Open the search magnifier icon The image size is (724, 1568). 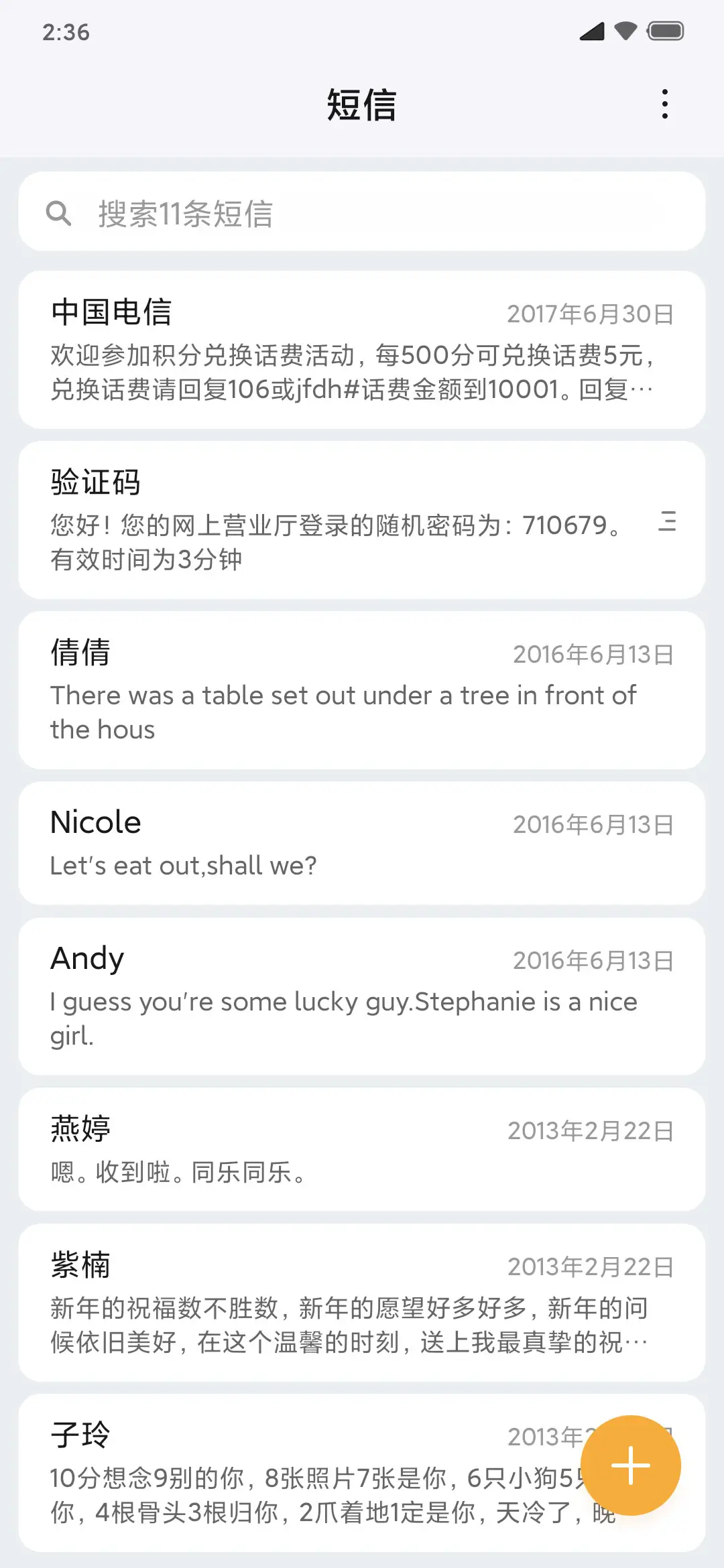point(60,213)
